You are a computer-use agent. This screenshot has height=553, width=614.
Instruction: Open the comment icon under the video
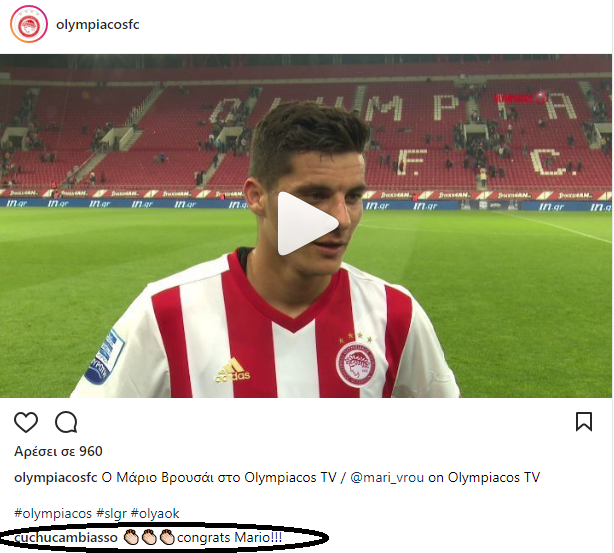coord(66,422)
